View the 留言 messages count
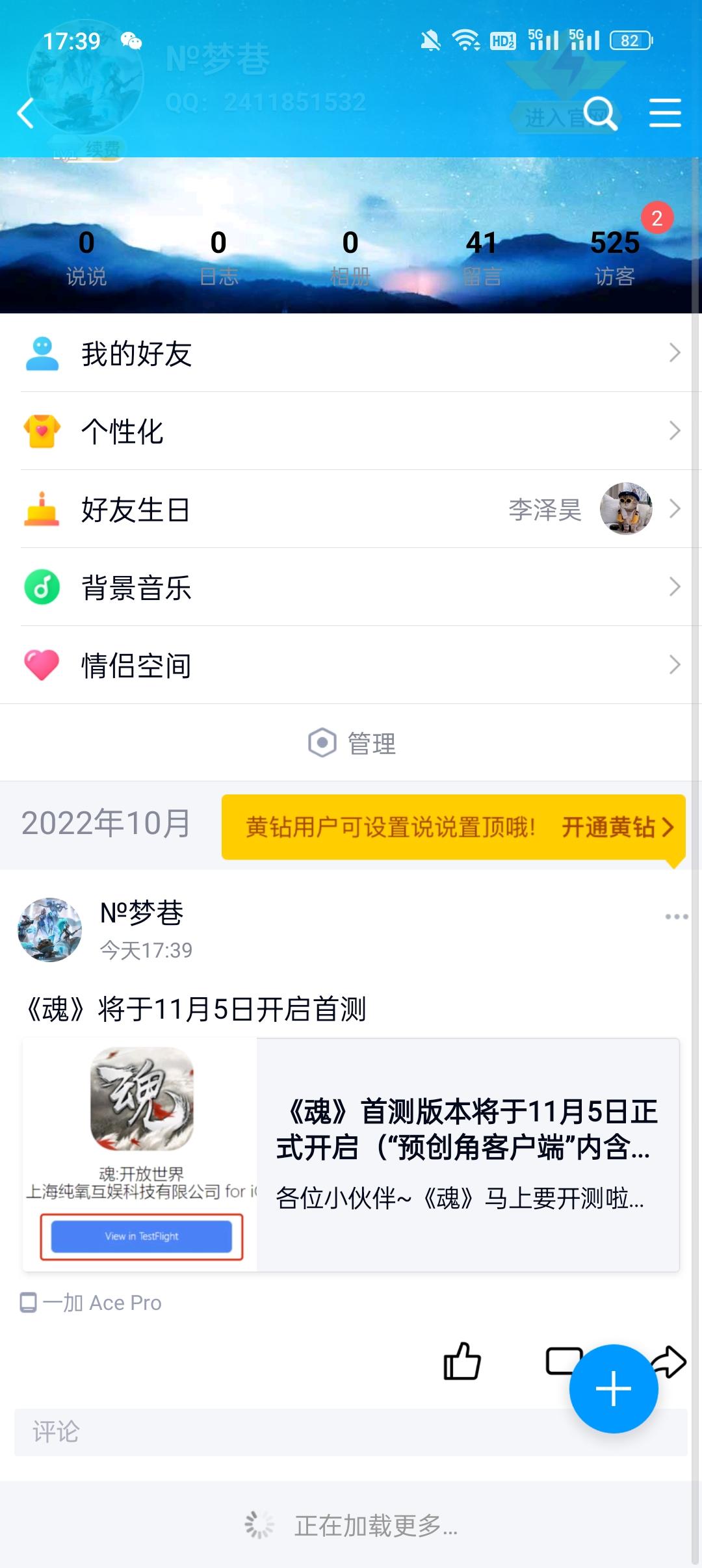The image size is (702, 1568). [482, 258]
